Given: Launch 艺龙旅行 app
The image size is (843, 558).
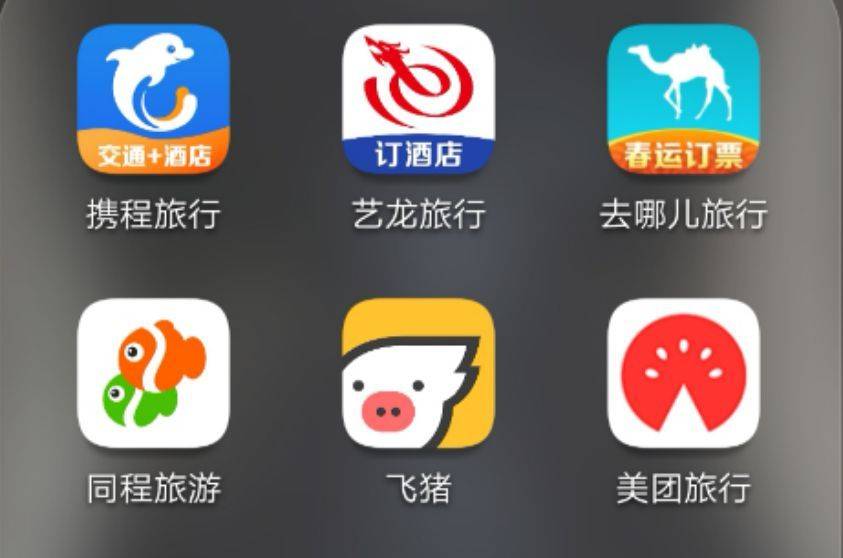Looking at the screenshot, I should 418,99.
